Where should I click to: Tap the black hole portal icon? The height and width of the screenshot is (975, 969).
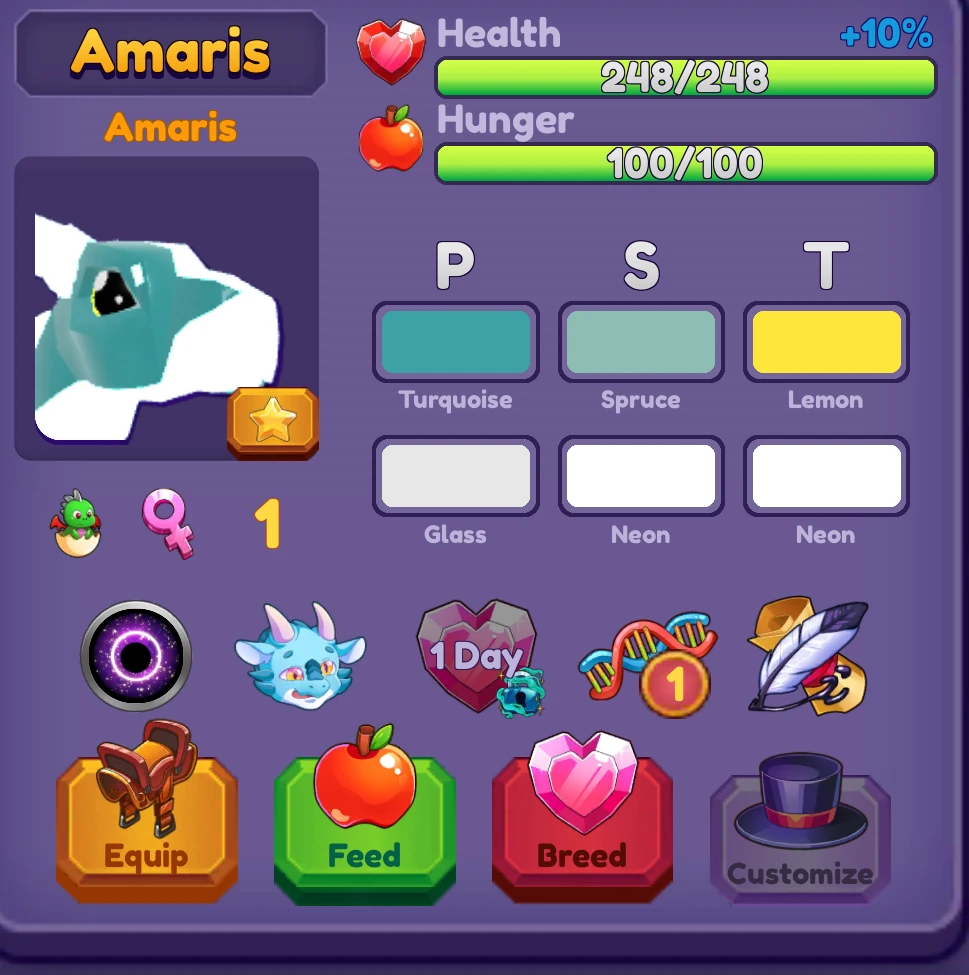point(136,656)
